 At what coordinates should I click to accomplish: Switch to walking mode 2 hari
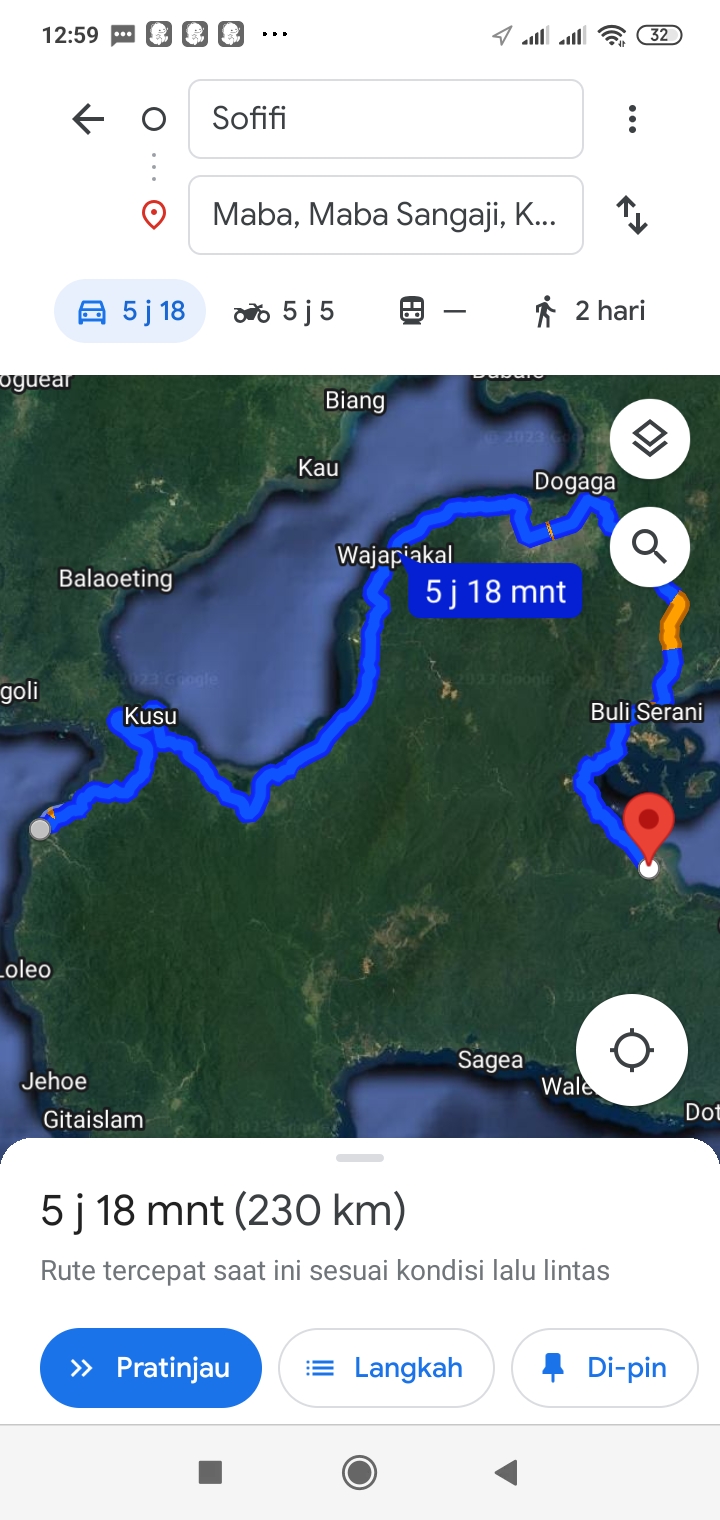(x=590, y=311)
